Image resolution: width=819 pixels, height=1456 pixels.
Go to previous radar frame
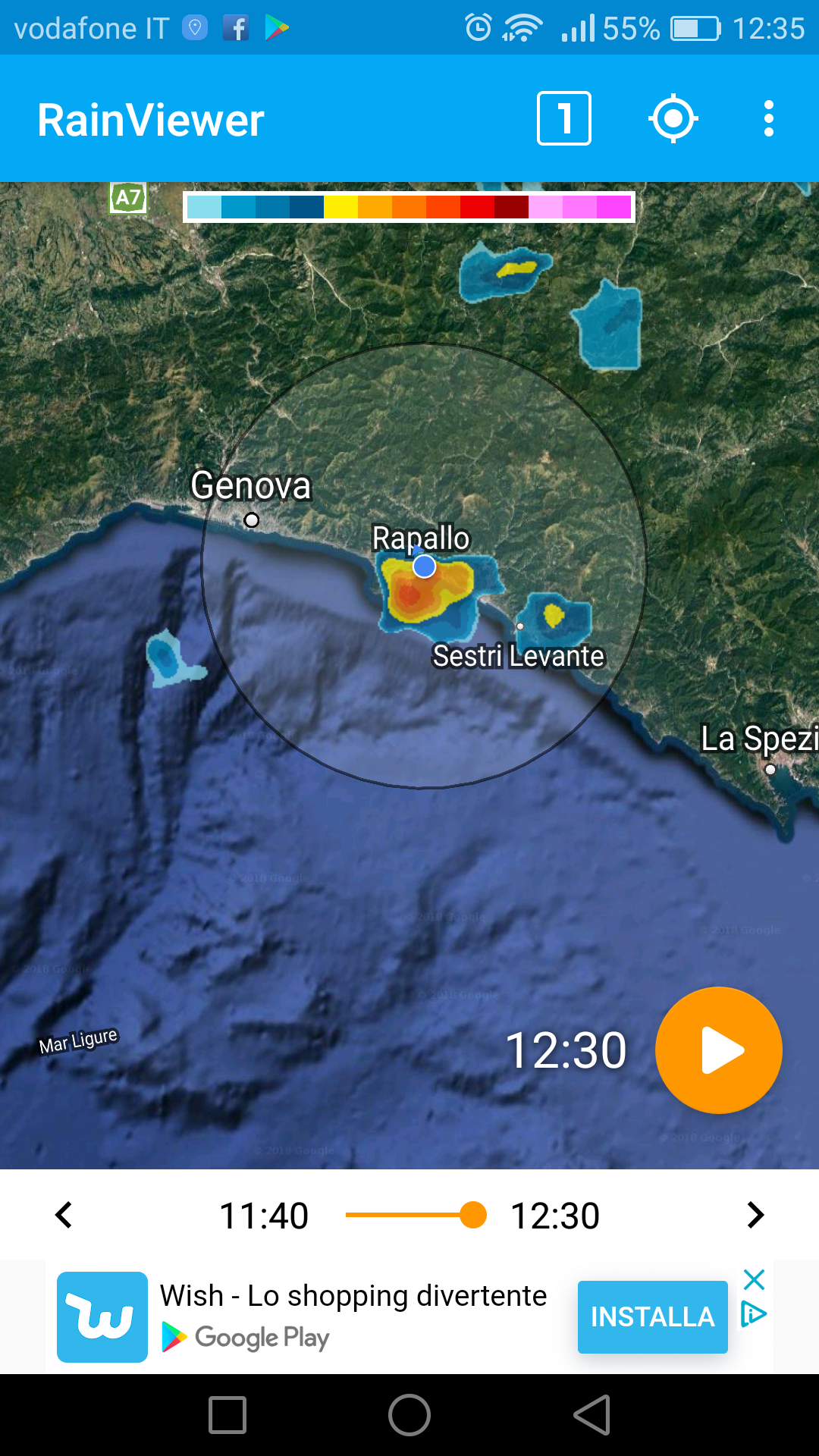click(x=64, y=1215)
